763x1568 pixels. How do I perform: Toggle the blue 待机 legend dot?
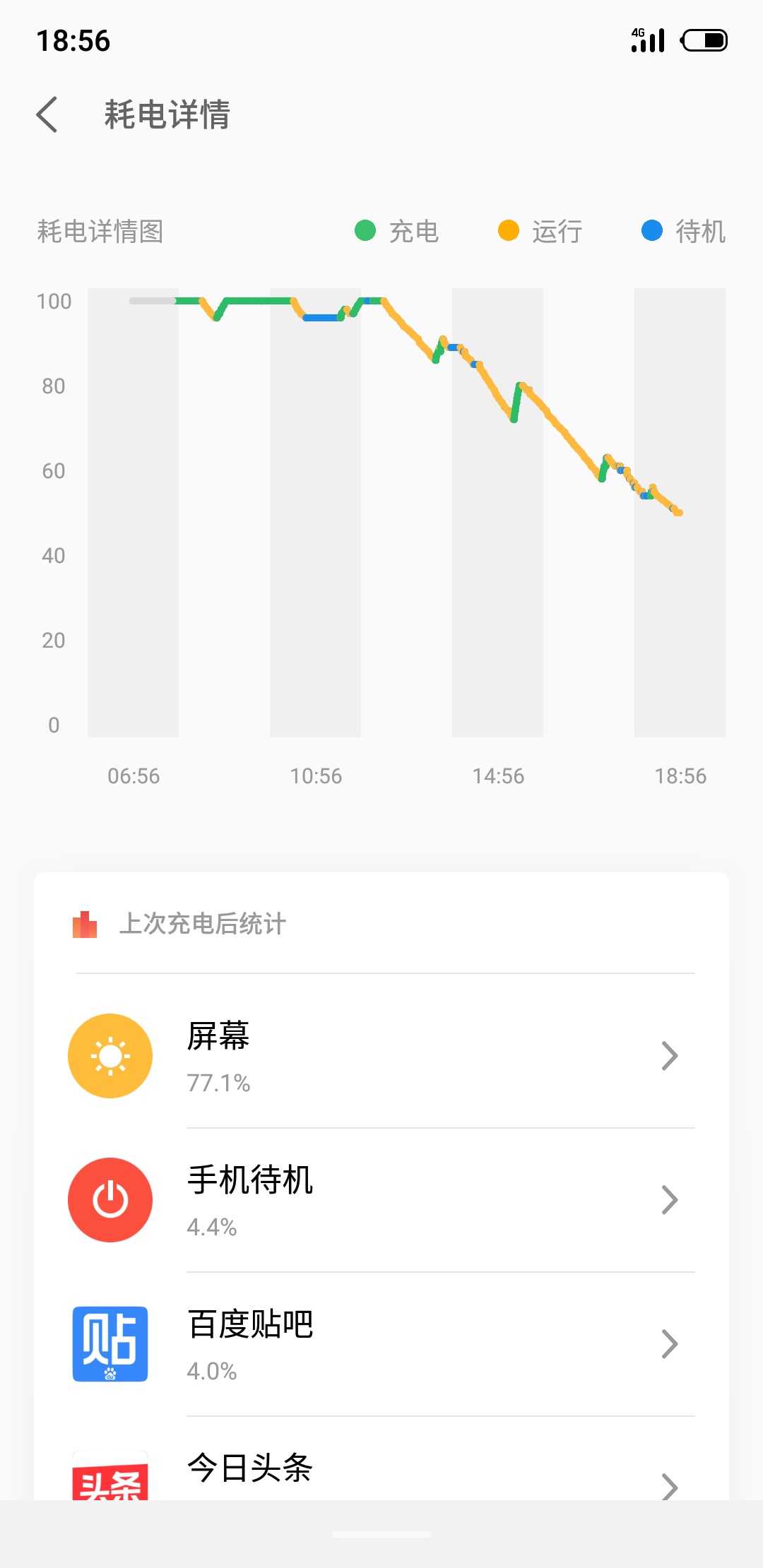pos(653,230)
